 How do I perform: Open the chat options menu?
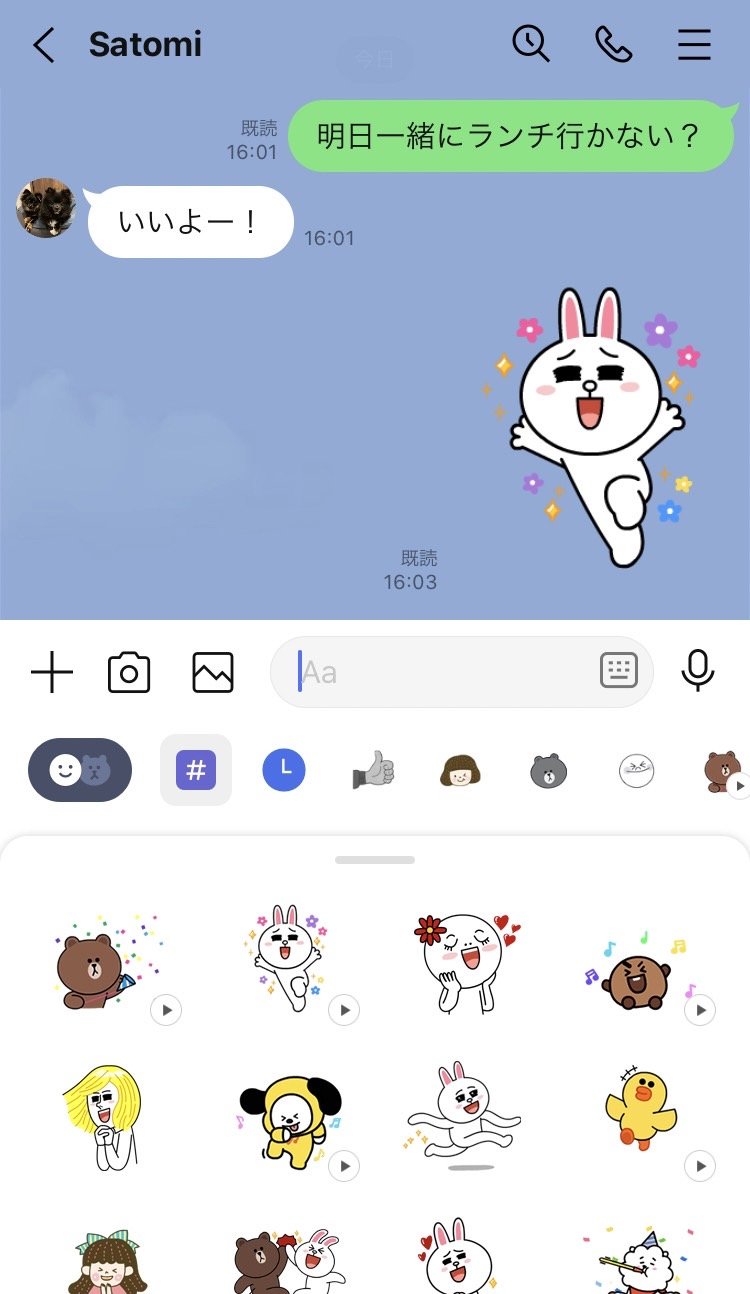click(x=694, y=44)
